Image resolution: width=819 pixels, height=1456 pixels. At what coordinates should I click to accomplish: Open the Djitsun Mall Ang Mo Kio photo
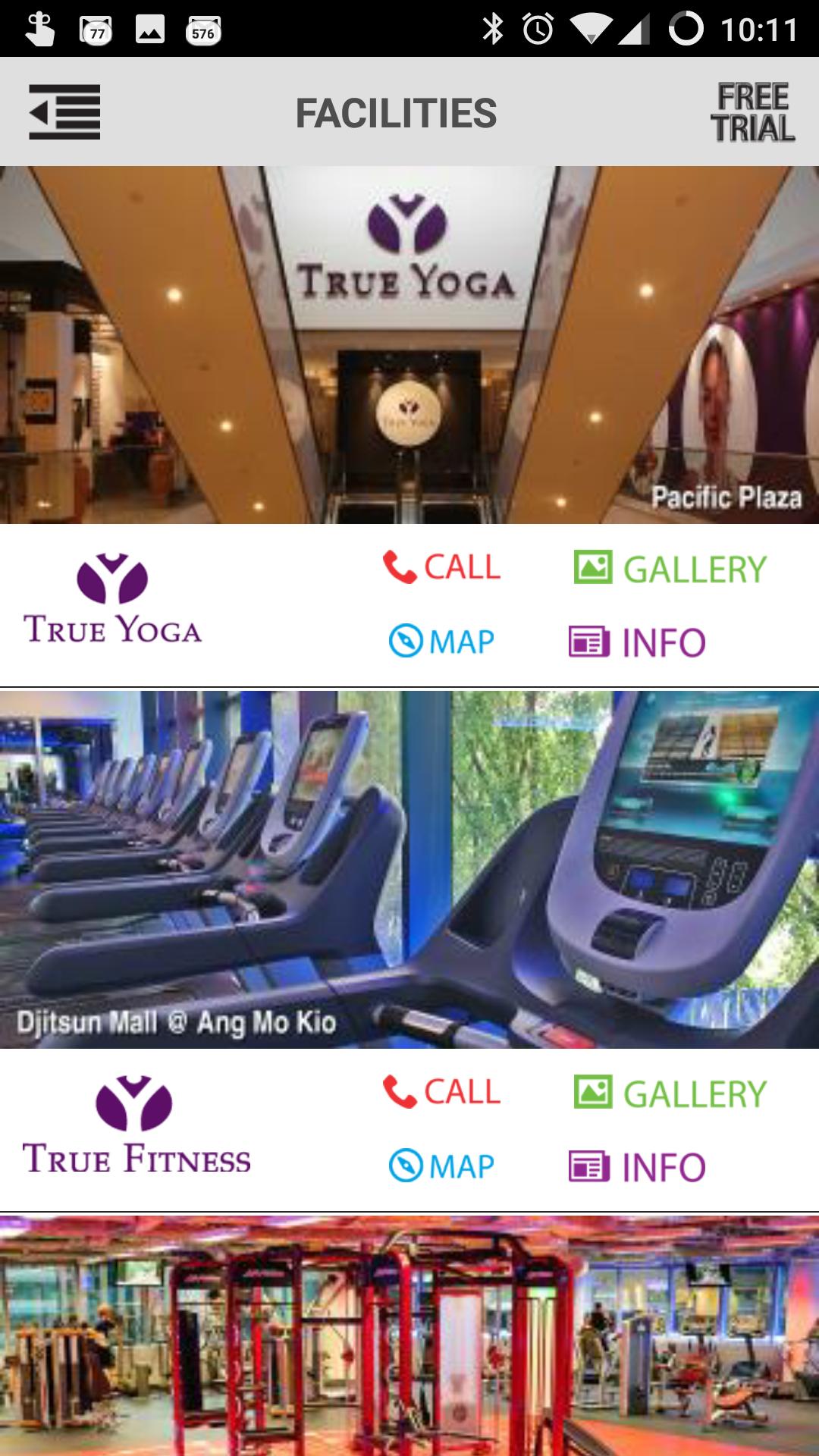tap(409, 870)
